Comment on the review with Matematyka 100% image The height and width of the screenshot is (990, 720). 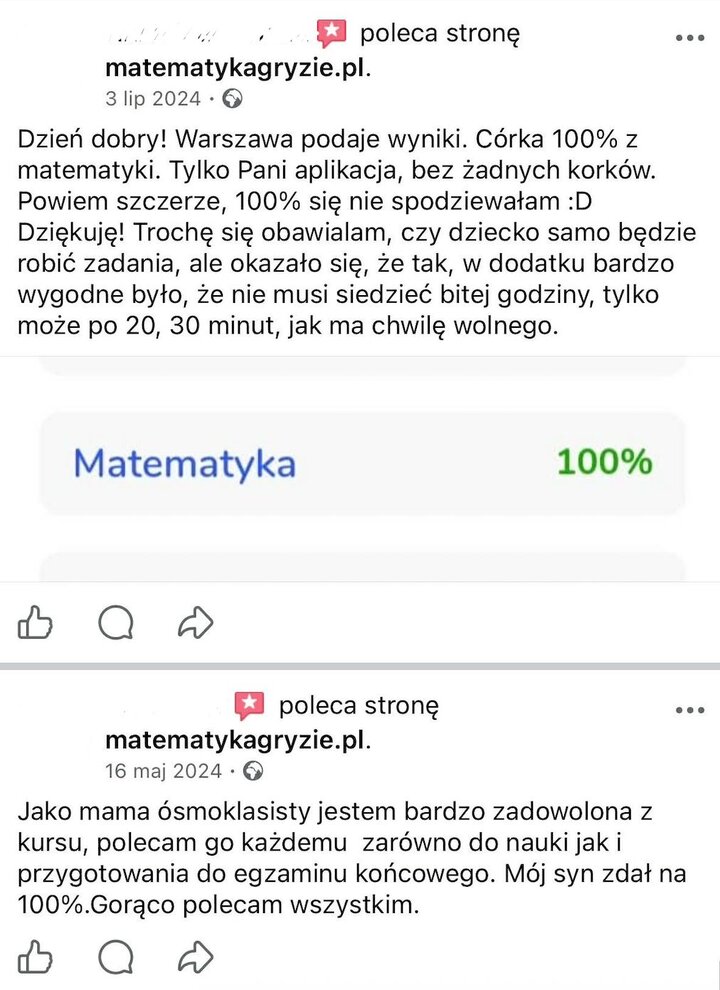click(116, 624)
